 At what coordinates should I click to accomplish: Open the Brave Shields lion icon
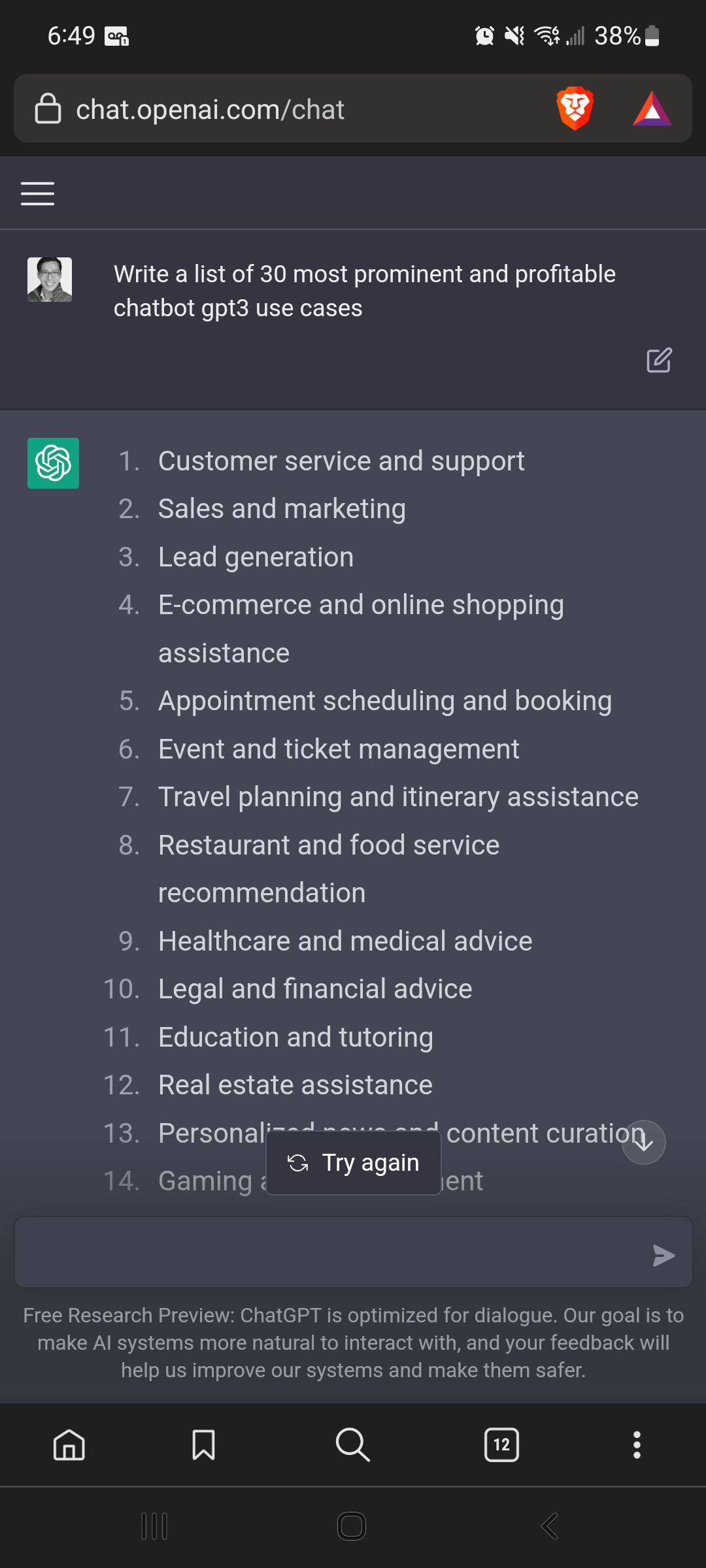coord(575,108)
